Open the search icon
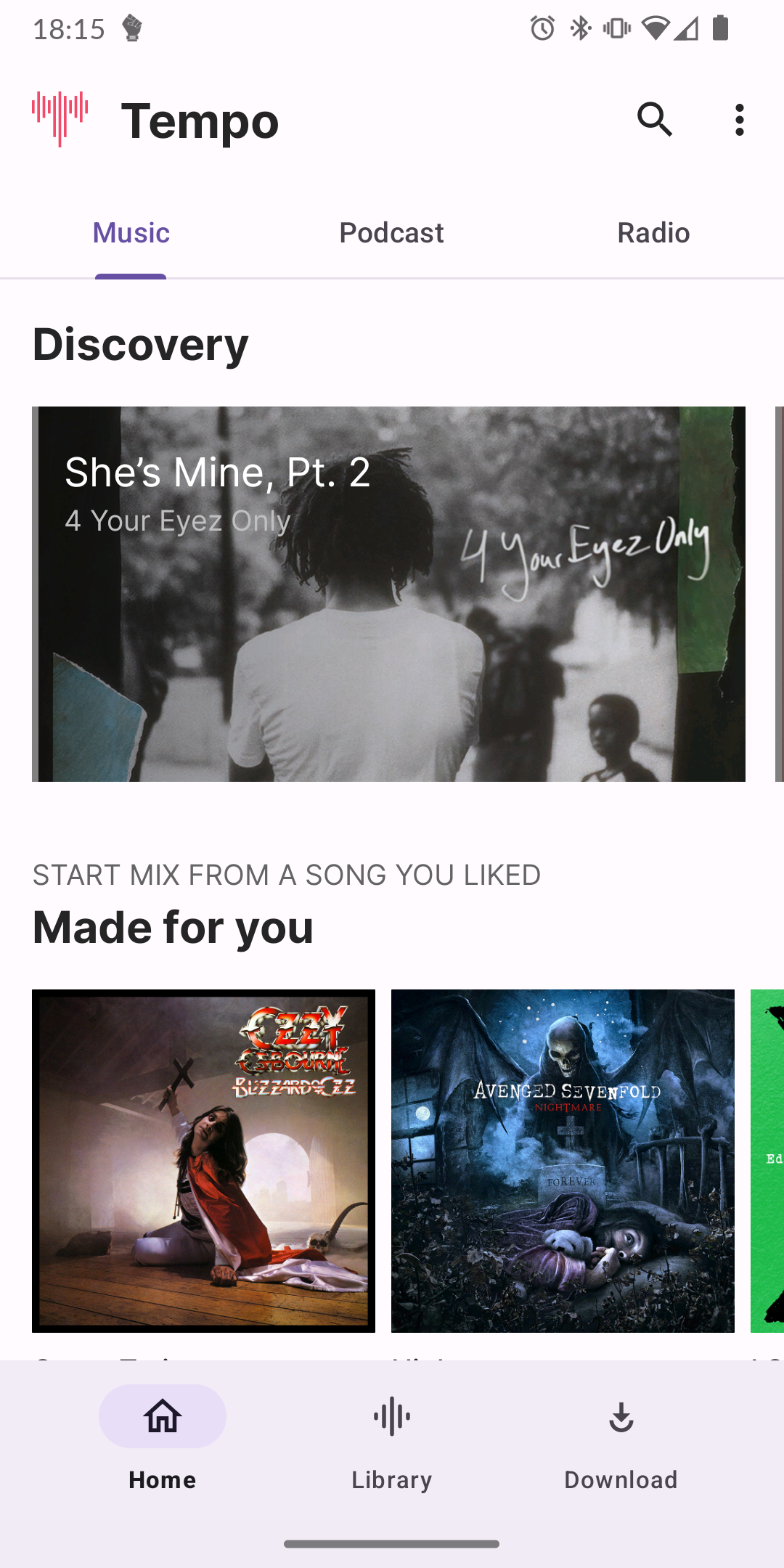 click(655, 120)
